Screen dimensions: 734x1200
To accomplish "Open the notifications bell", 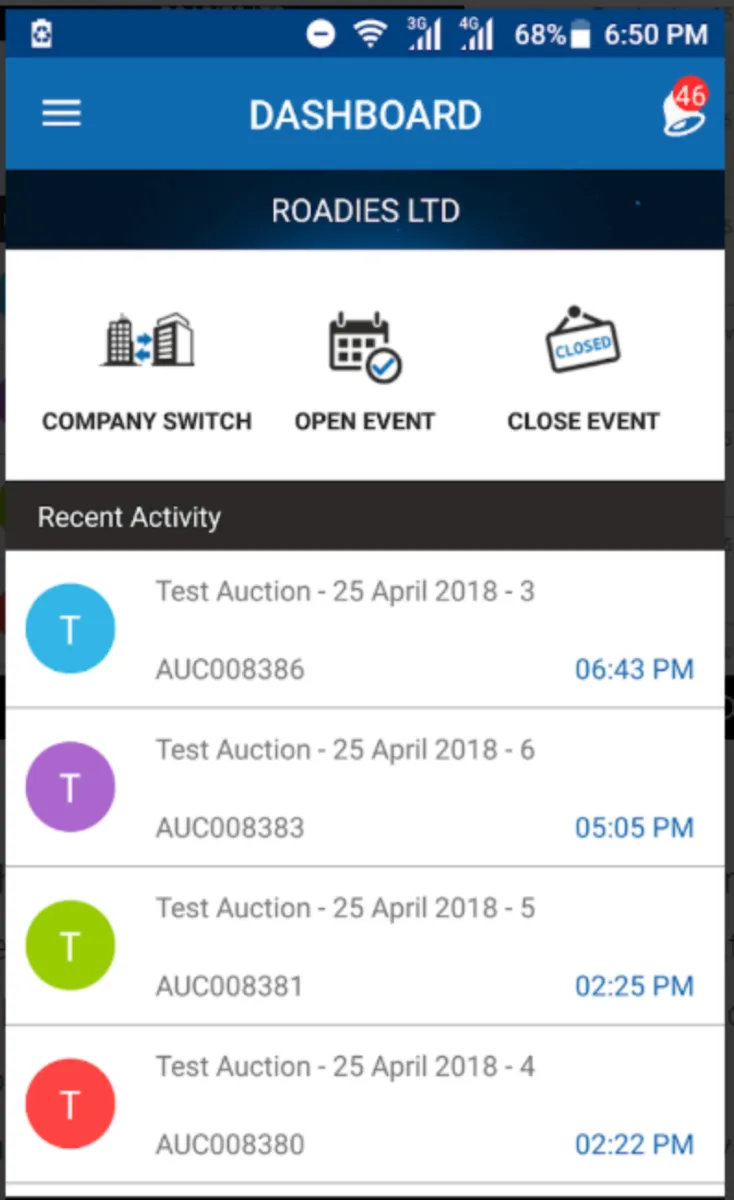I will [x=684, y=112].
